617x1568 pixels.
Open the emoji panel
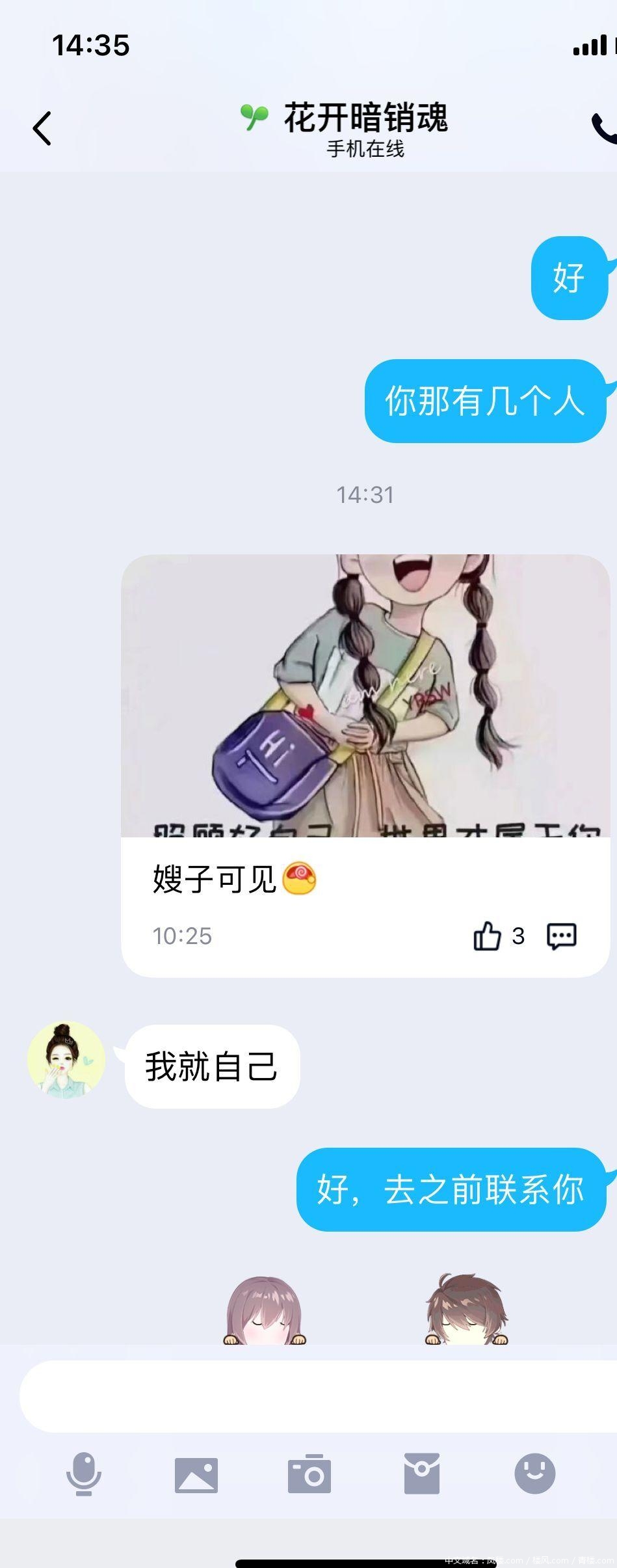[x=534, y=1474]
